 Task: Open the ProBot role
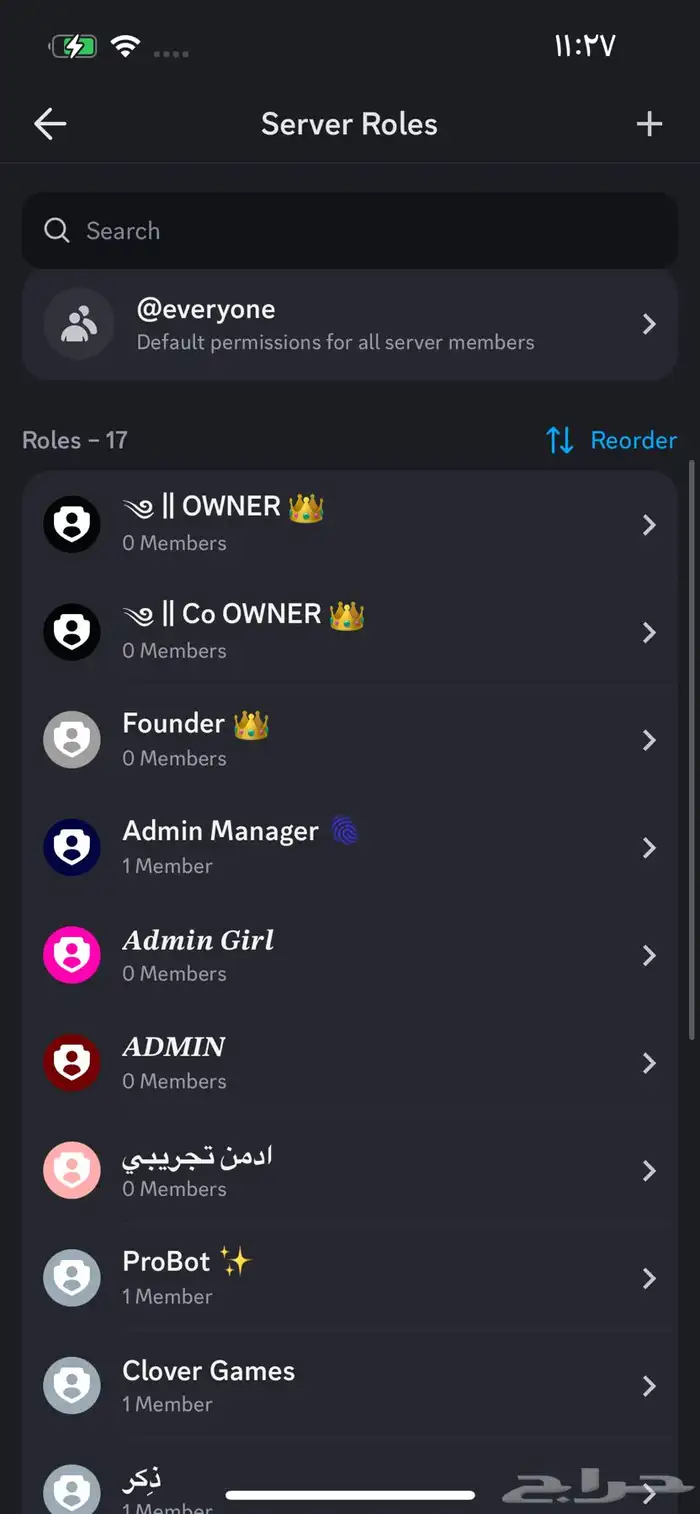(350, 1278)
